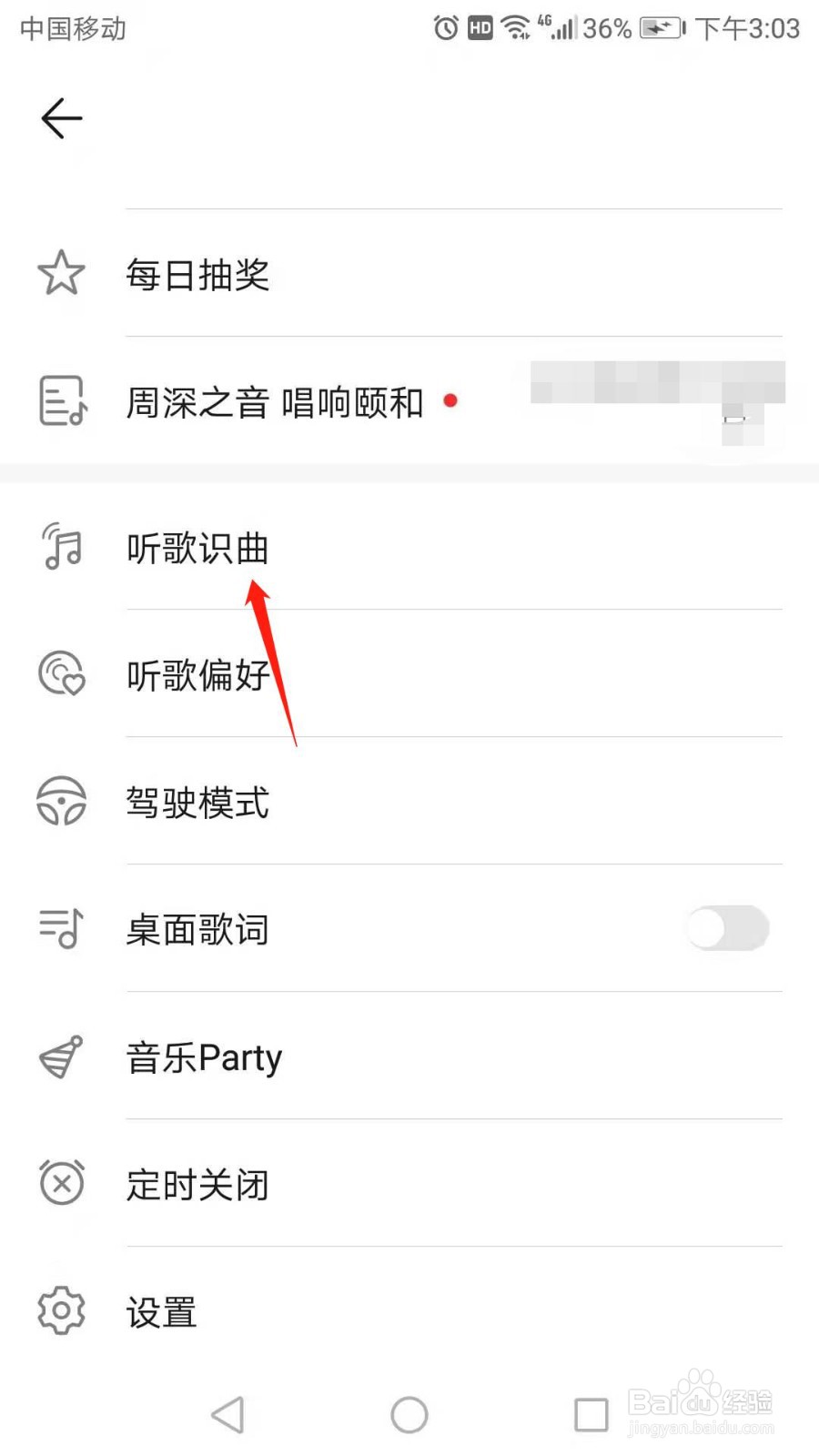
Task: Enable the 桌面歌词 toggle switch
Action: (726, 928)
